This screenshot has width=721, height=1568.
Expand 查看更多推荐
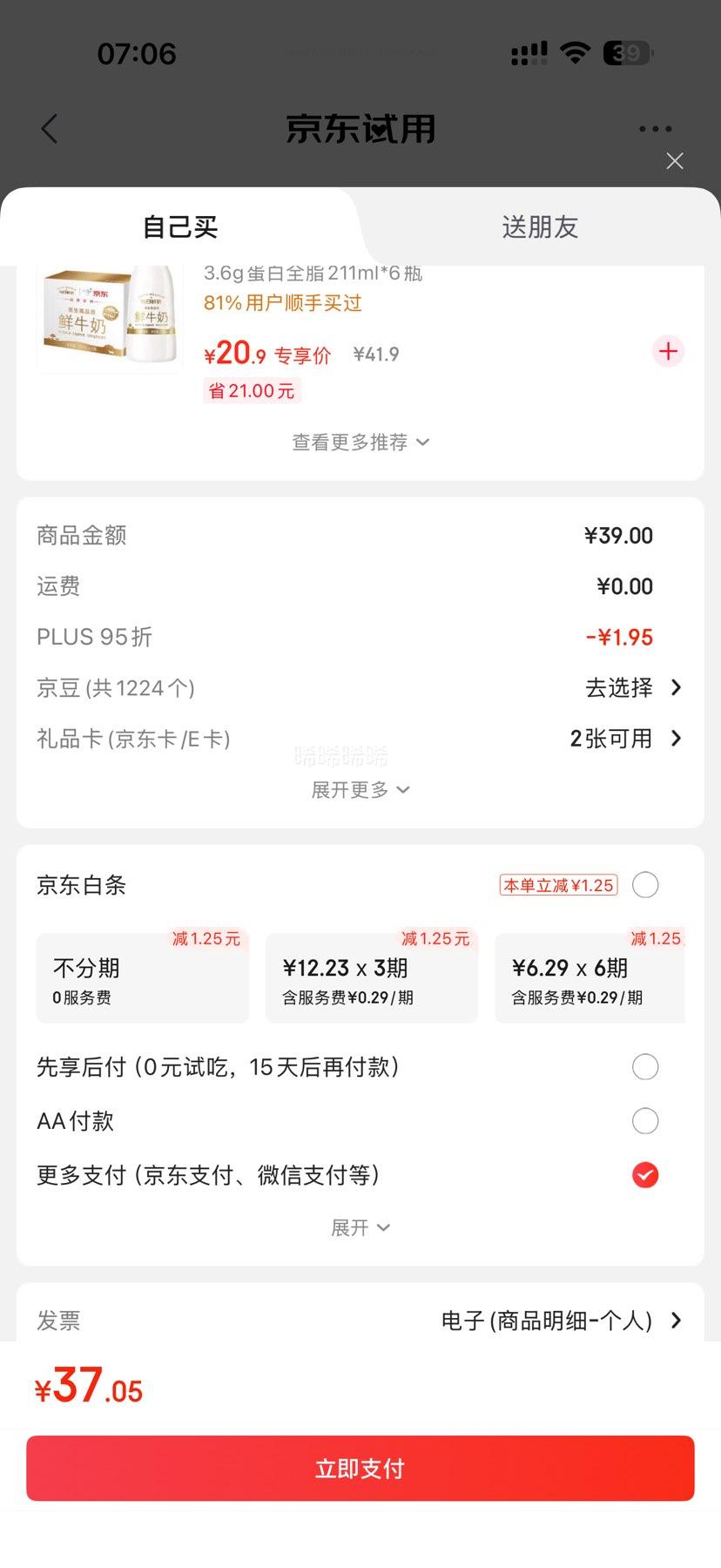[x=360, y=443]
